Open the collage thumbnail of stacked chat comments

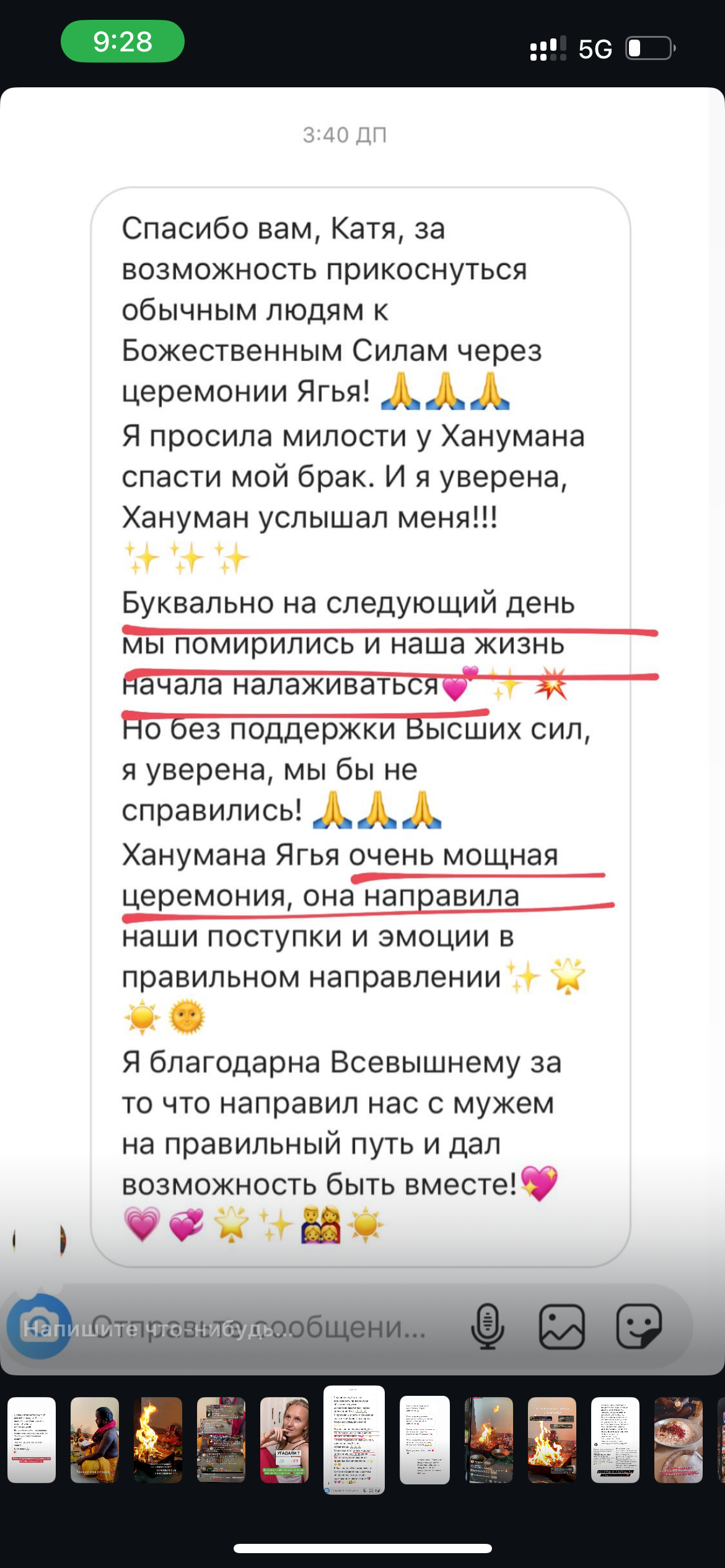tap(221, 1439)
